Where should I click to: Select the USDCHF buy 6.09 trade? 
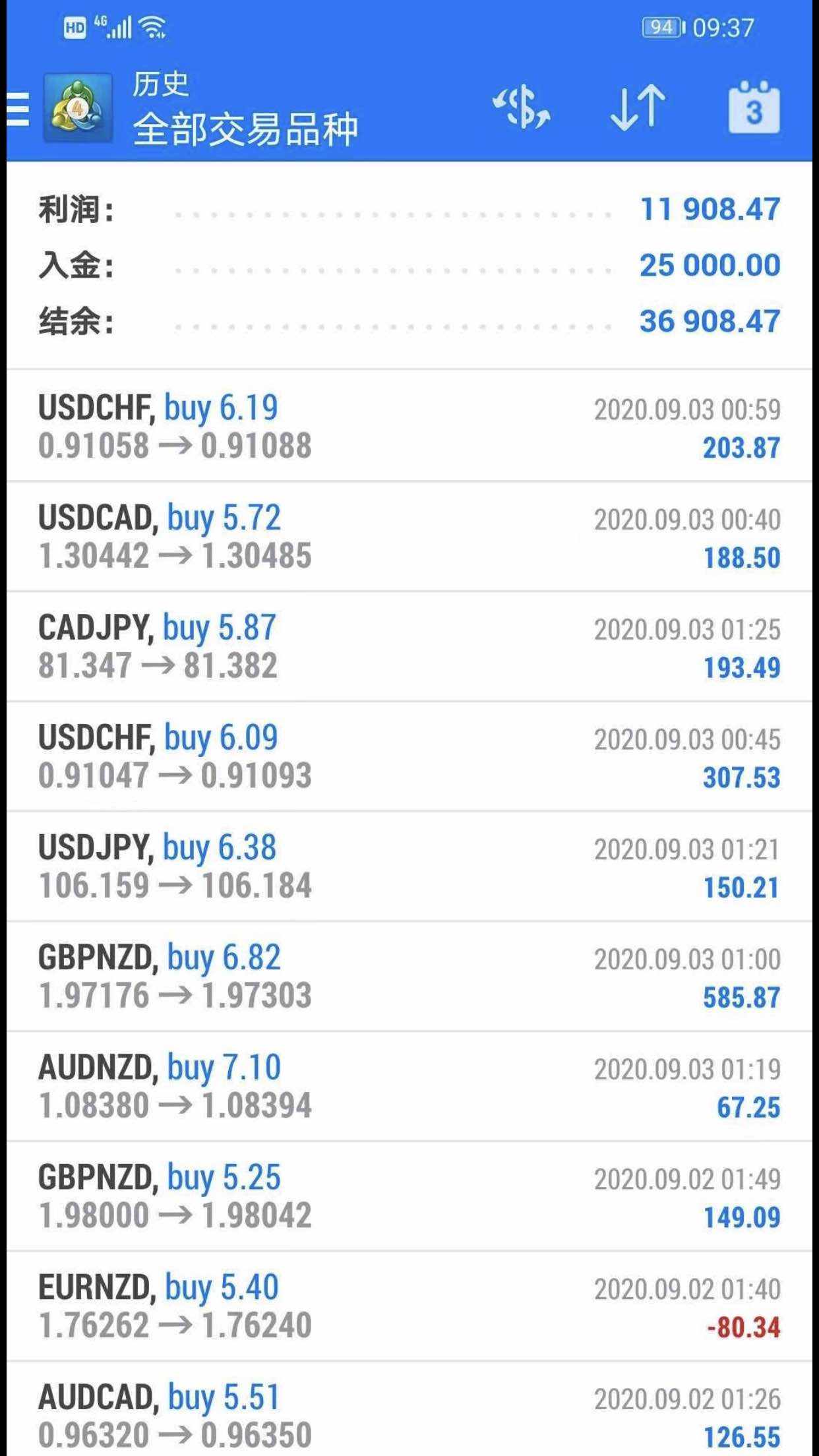pyautogui.click(x=409, y=757)
